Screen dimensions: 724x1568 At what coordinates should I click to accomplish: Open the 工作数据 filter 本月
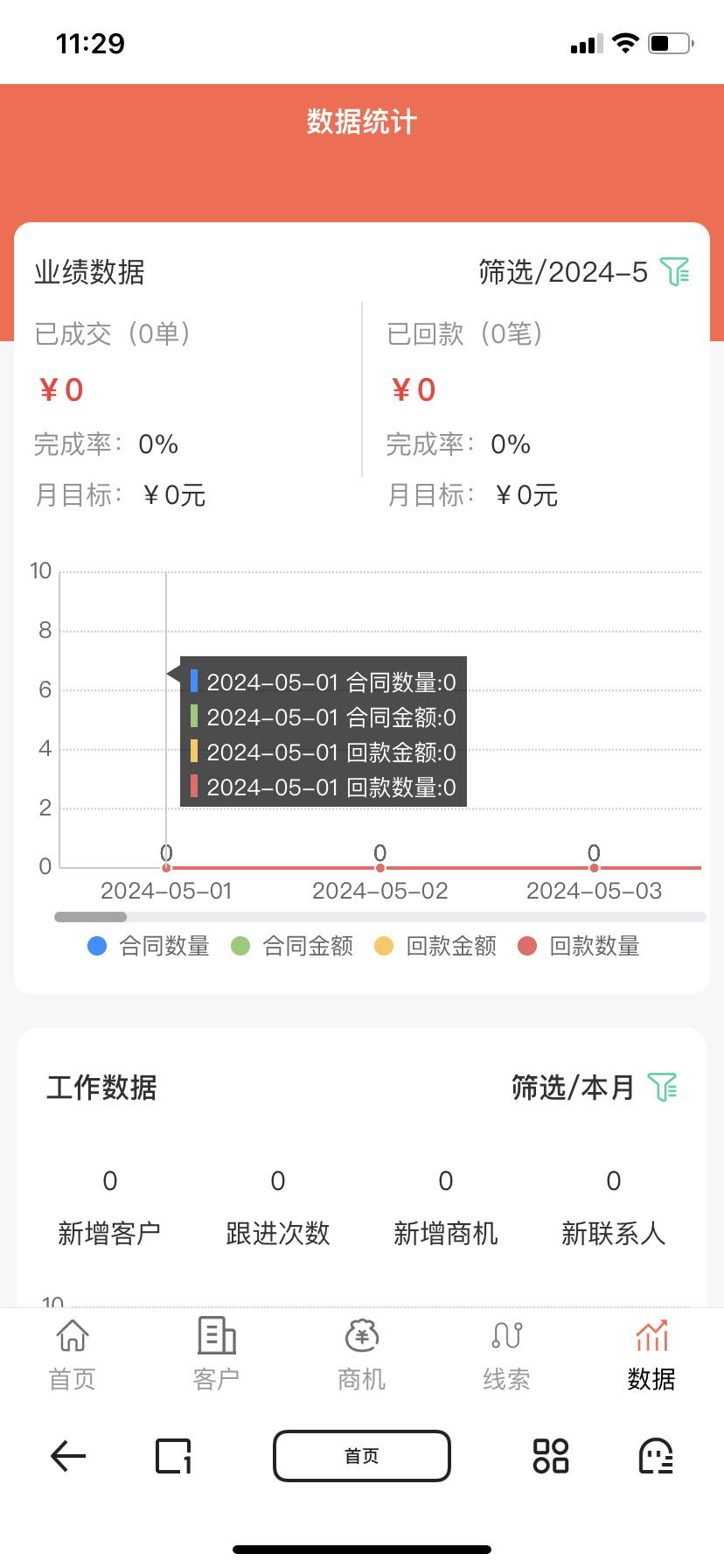click(595, 1088)
